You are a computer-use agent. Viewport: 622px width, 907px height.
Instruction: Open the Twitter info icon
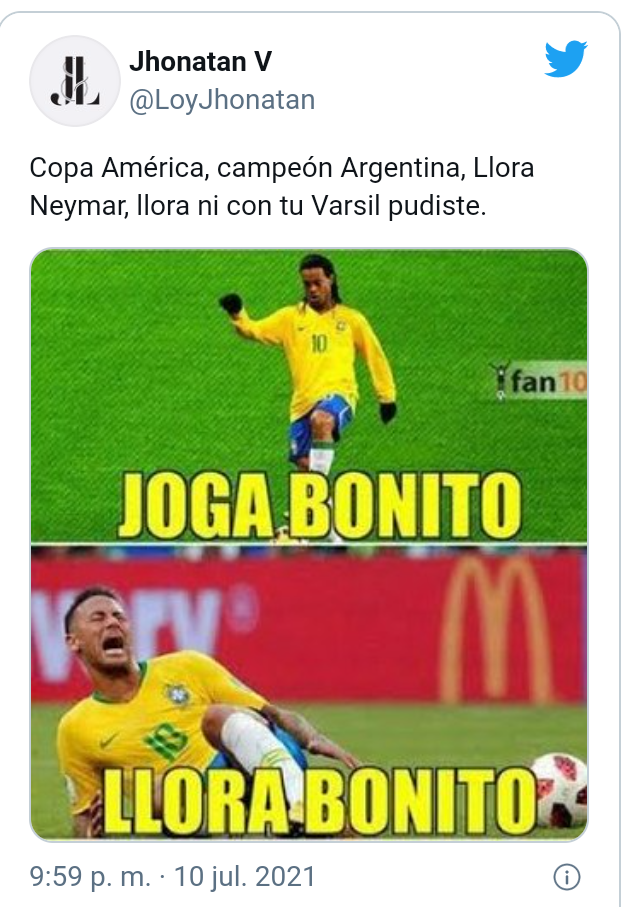(566, 878)
